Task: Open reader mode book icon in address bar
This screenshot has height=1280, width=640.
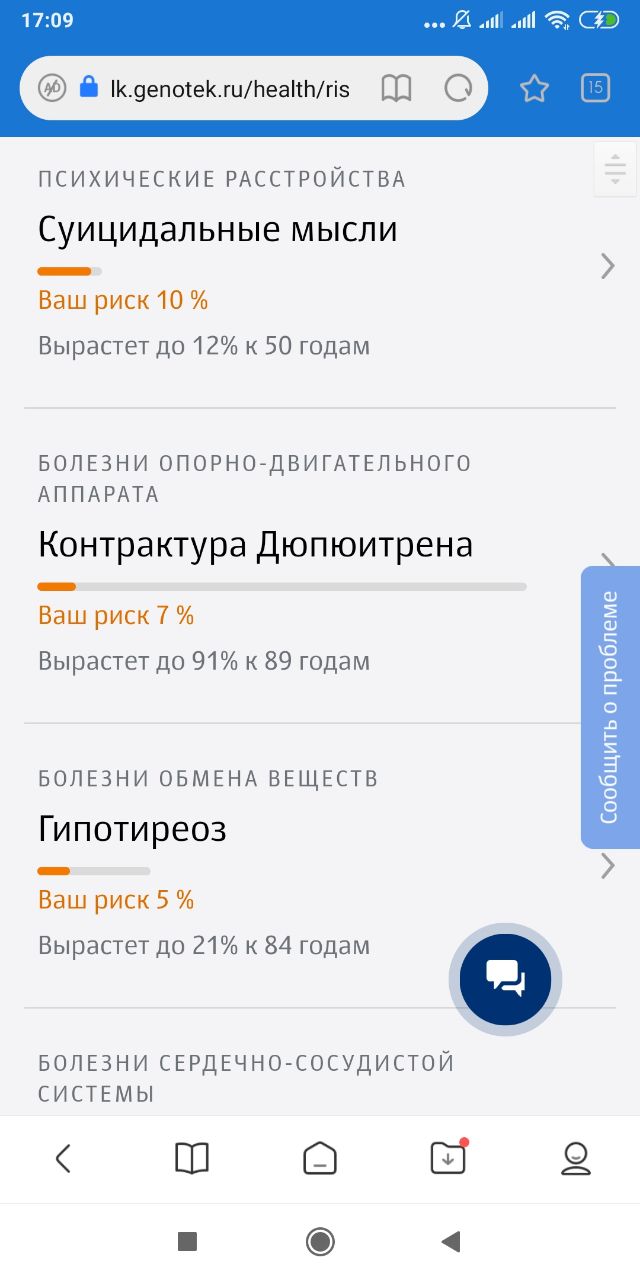Action: [x=397, y=89]
